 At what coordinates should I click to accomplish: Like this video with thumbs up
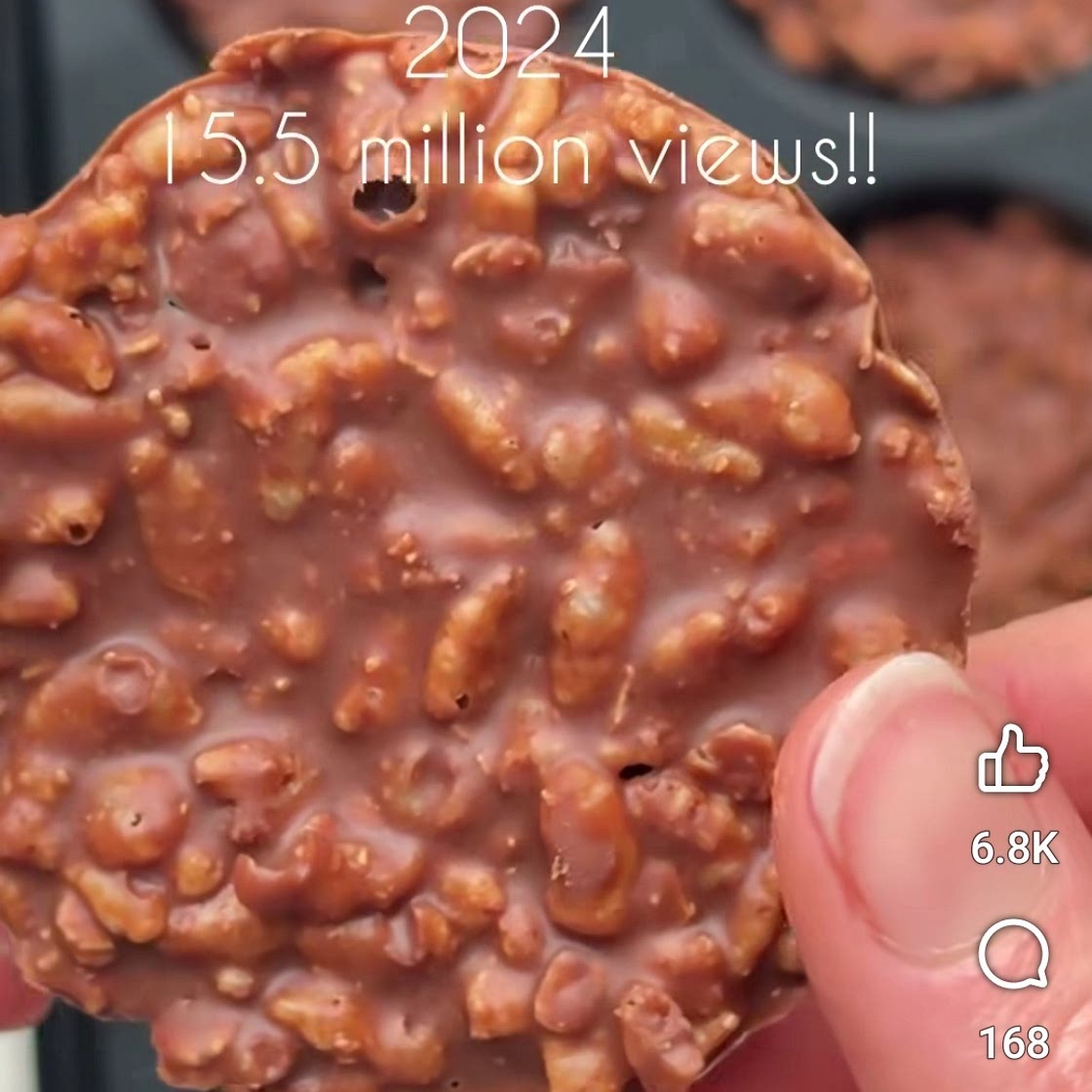point(1014,758)
